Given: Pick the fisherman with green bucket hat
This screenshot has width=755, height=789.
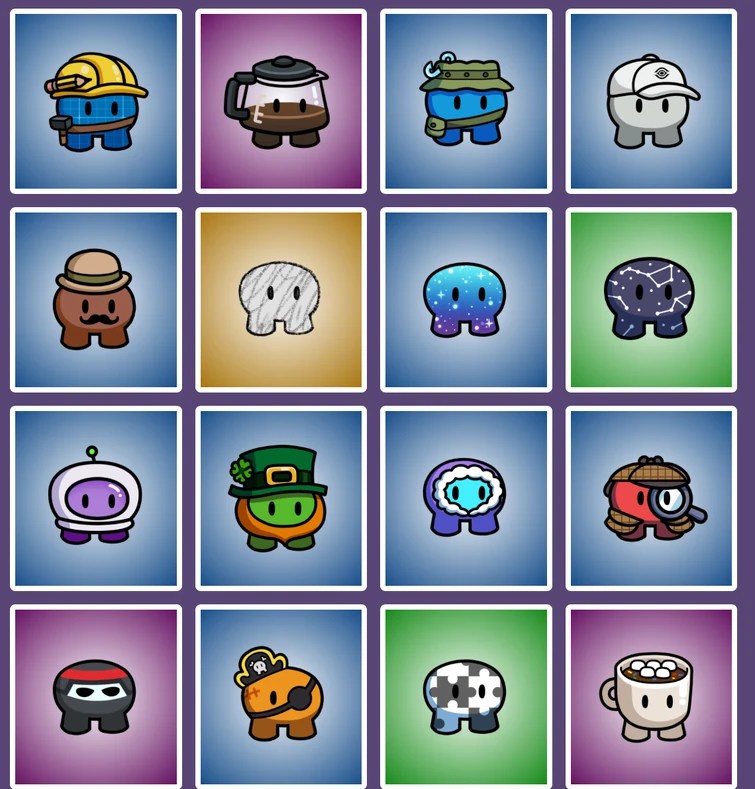Looking at the screenshot, I should pyautogui.click(x=465, y=101).
